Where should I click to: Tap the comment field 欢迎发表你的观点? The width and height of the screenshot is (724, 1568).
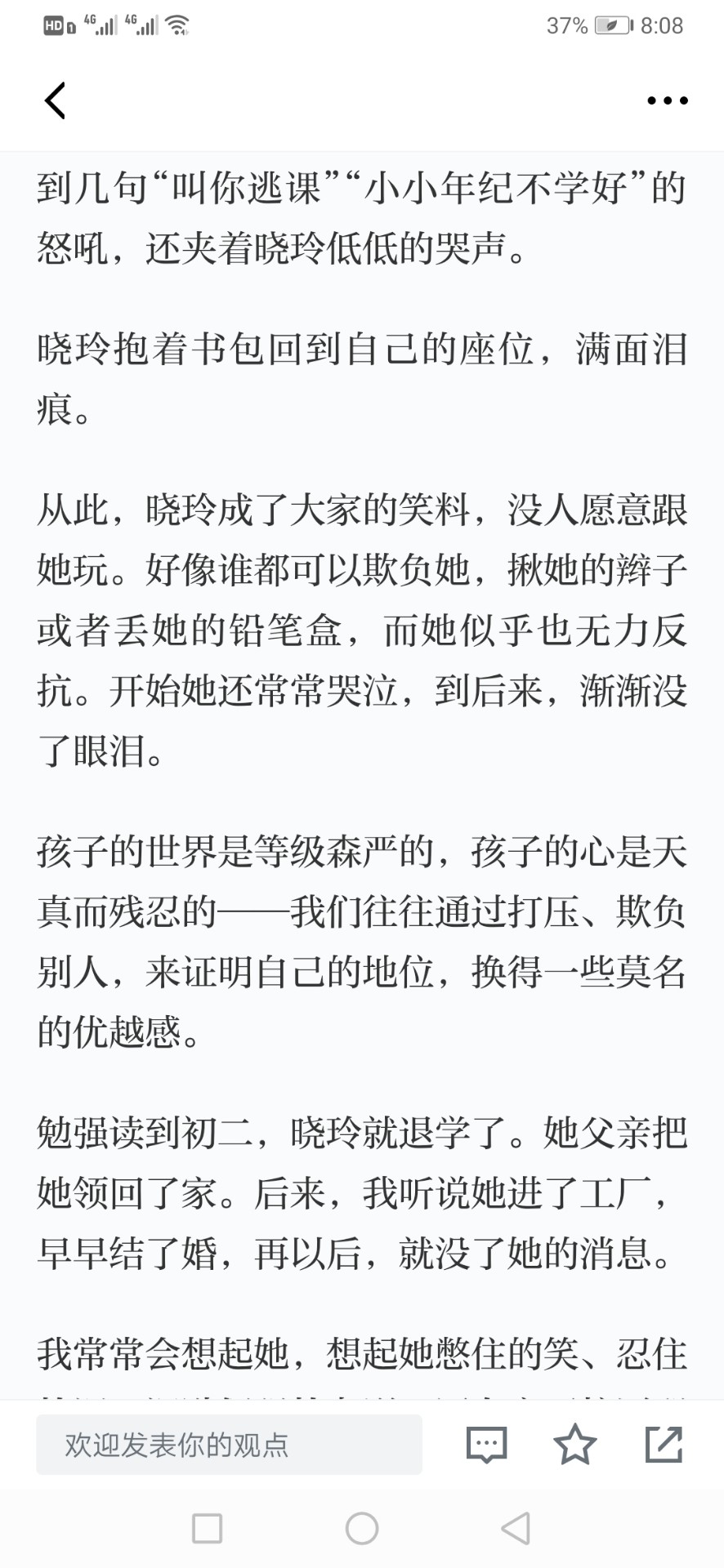pos(229,1445)
